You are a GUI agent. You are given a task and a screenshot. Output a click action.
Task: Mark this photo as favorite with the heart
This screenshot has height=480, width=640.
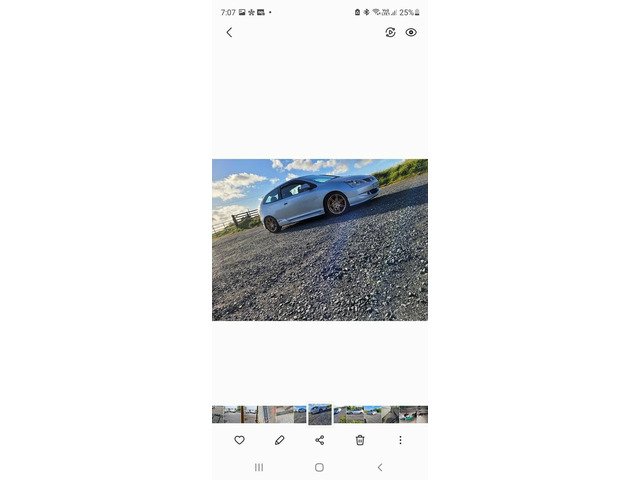coord(239,440)
